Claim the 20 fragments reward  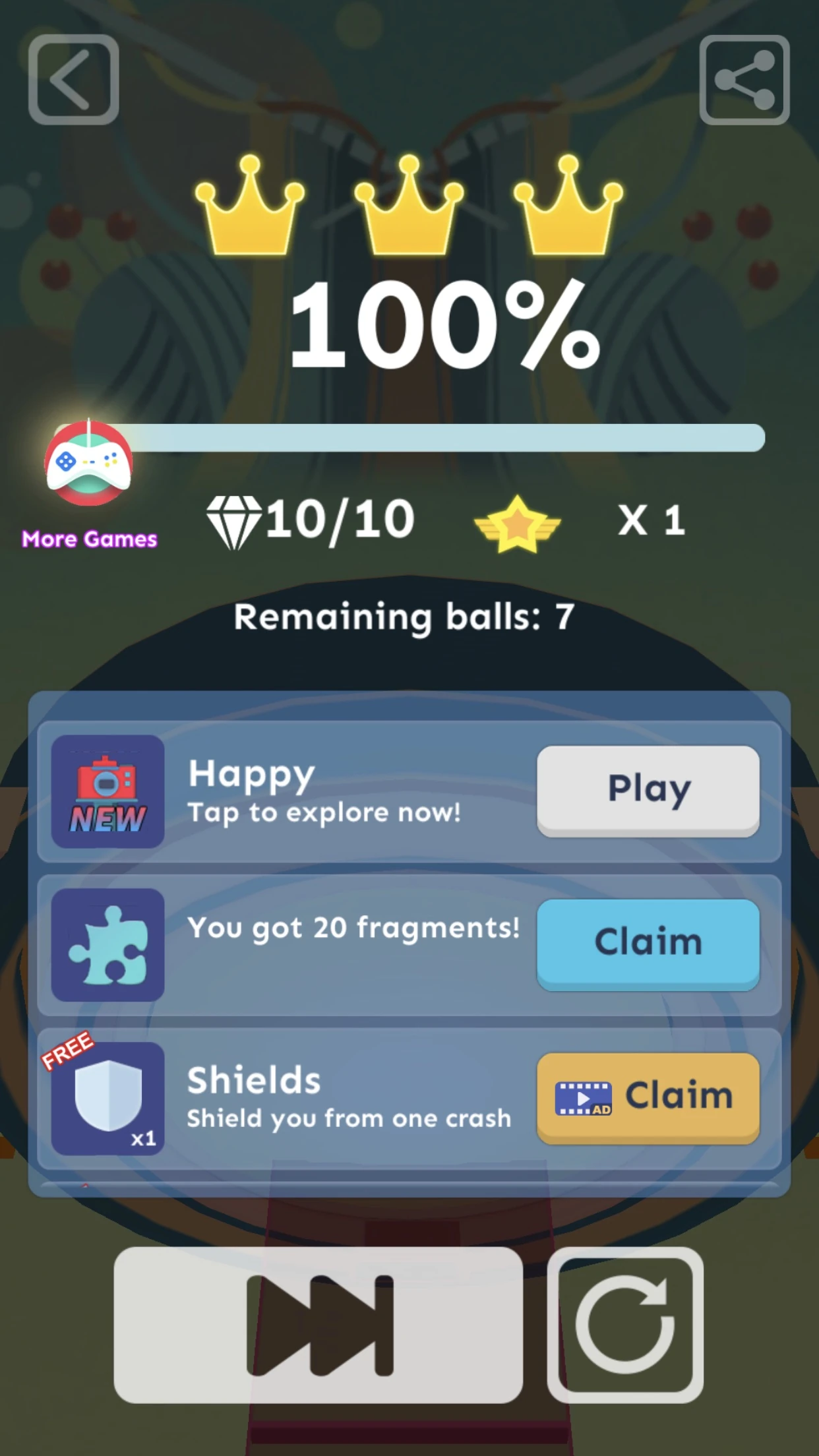click(648, 943)
